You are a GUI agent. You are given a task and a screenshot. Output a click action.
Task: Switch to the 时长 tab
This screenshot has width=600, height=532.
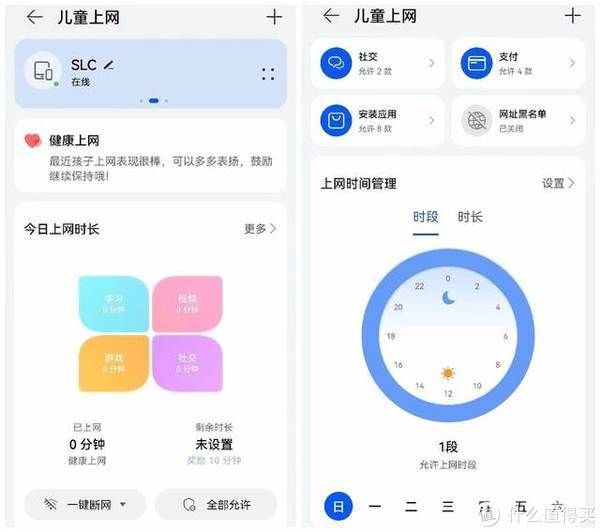(470, 217)
